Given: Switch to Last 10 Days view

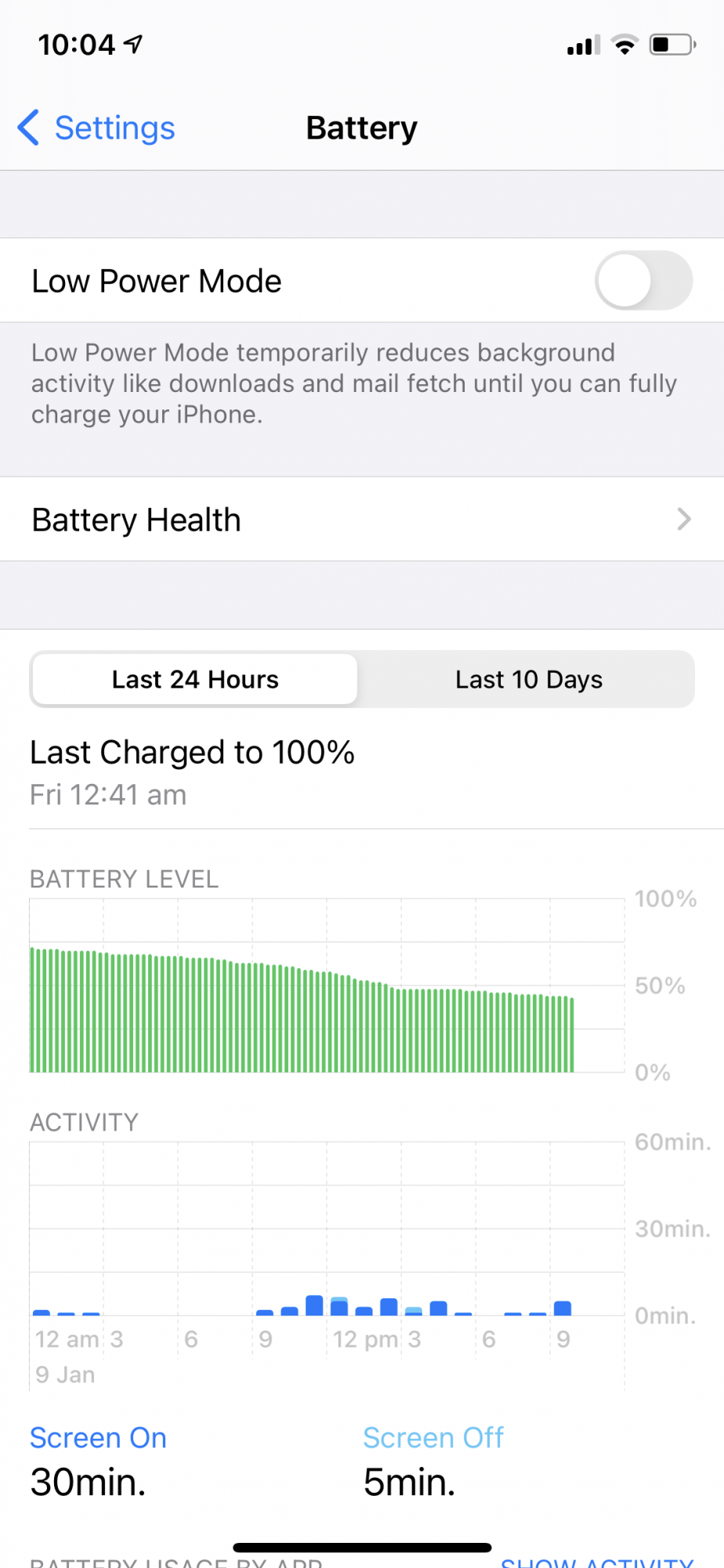Looking at the screenshot, I should (x=528, y=679).
